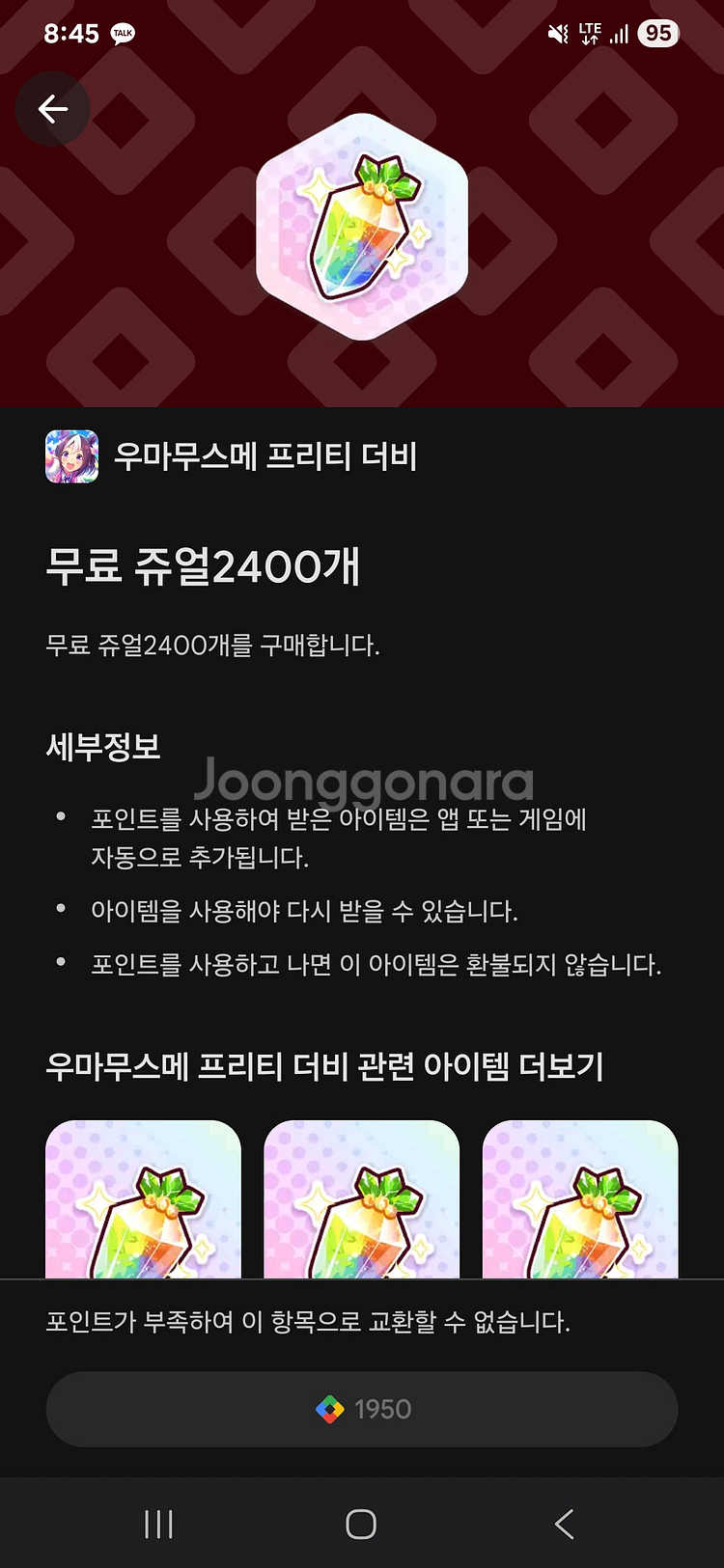This screenshot has width=724, height=1568.
Task: Open the middle related jewel item card
Action: tap(361, 1199)
